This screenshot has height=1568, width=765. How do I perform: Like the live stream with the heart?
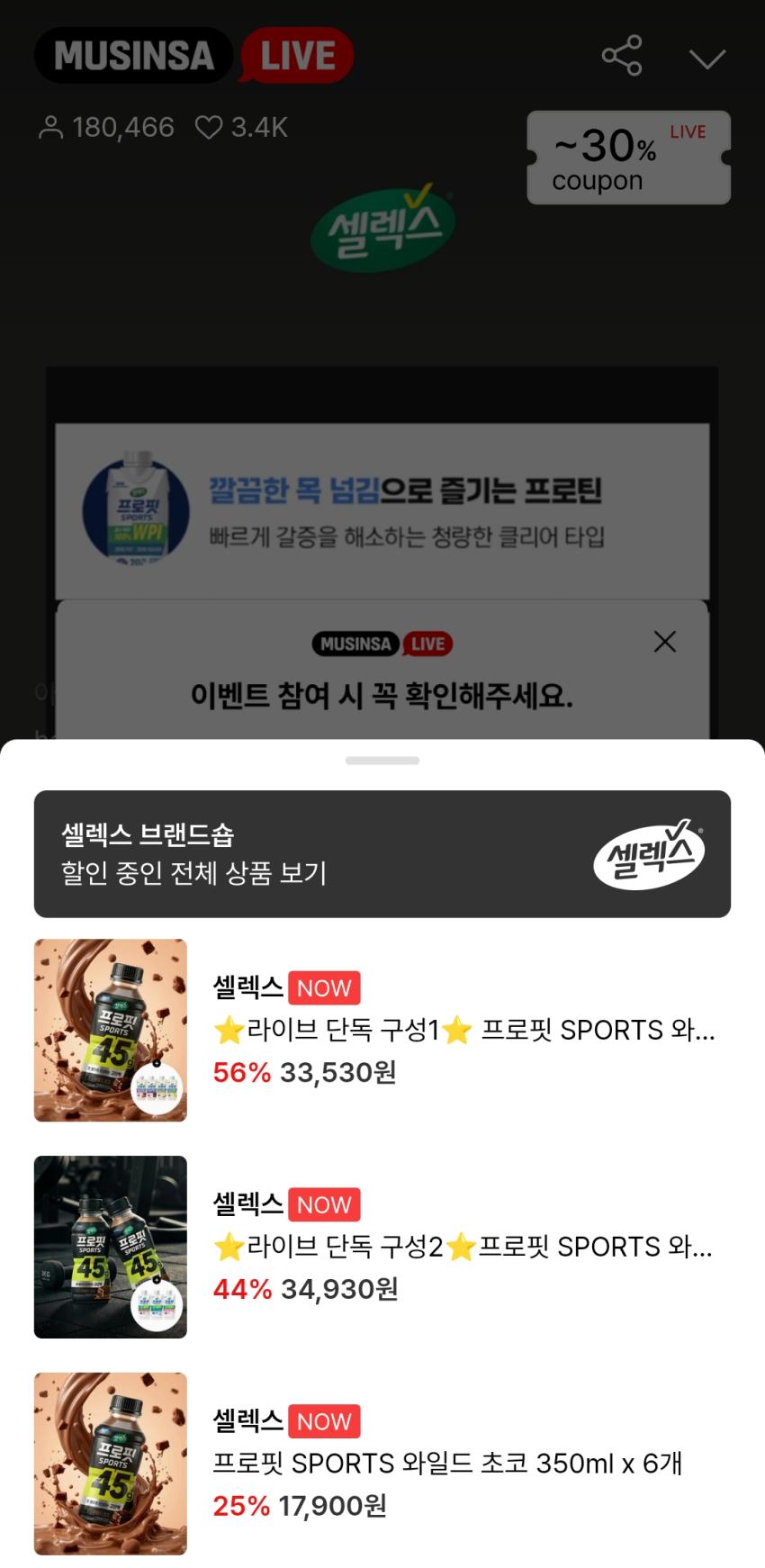(209, 128)
